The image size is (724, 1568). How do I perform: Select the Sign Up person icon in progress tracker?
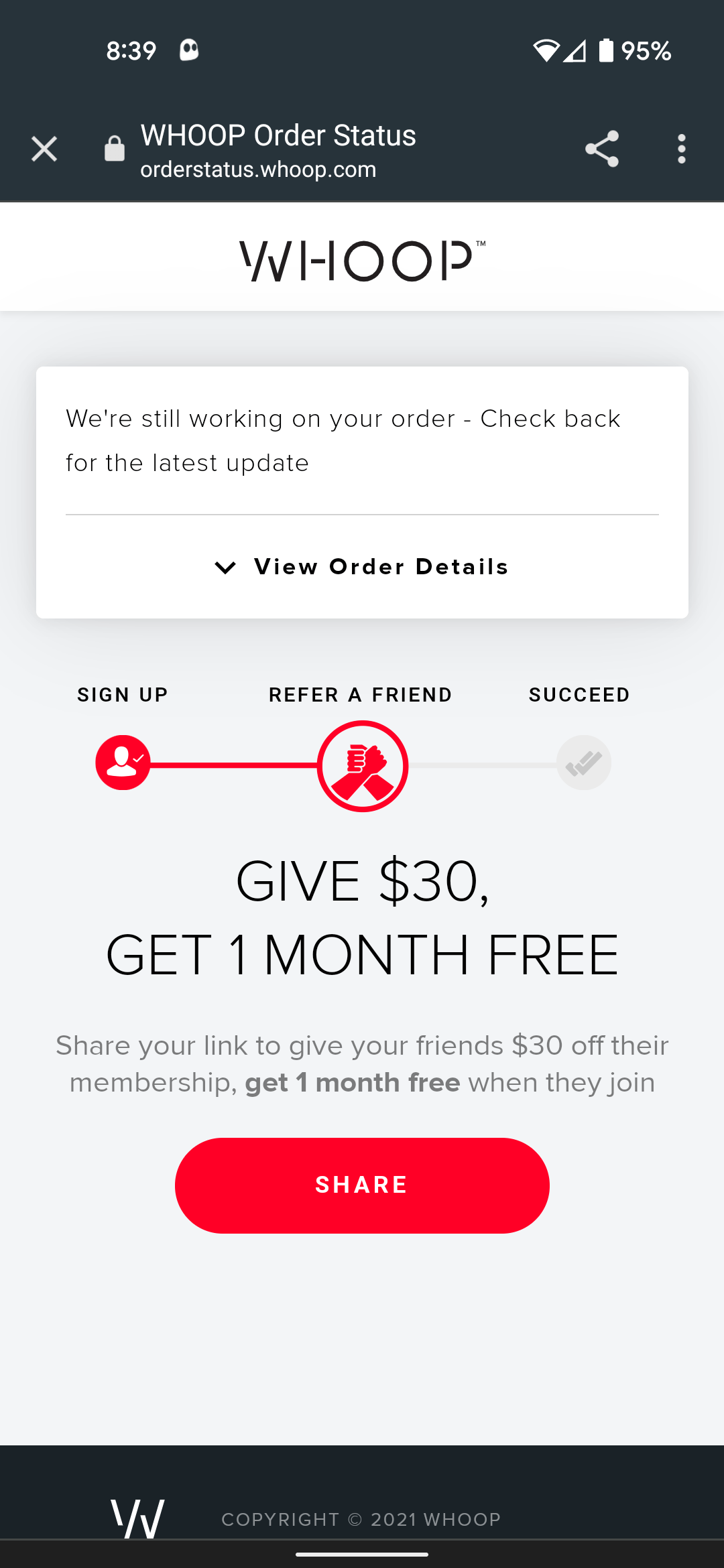click(x=123, y=763)
